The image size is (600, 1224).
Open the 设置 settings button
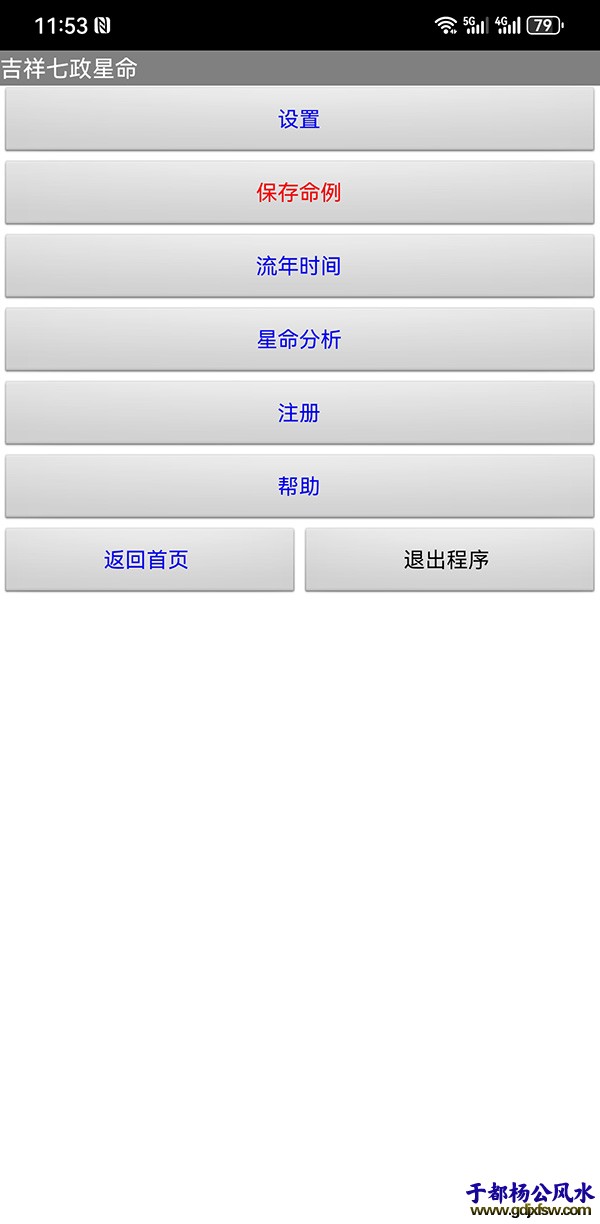point(299,119)
